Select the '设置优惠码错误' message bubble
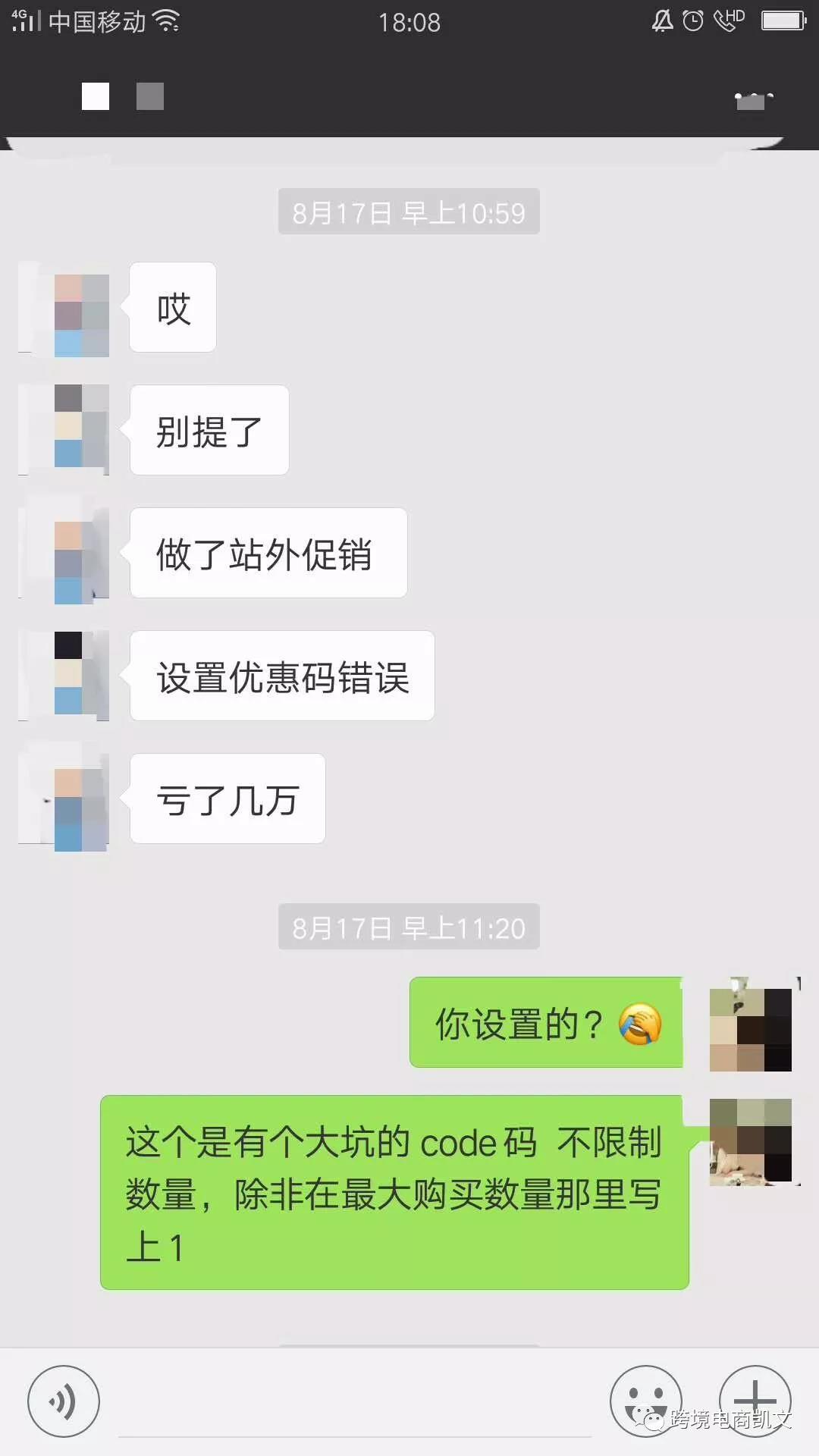The image size is (819, 1456). click(281, 676)
